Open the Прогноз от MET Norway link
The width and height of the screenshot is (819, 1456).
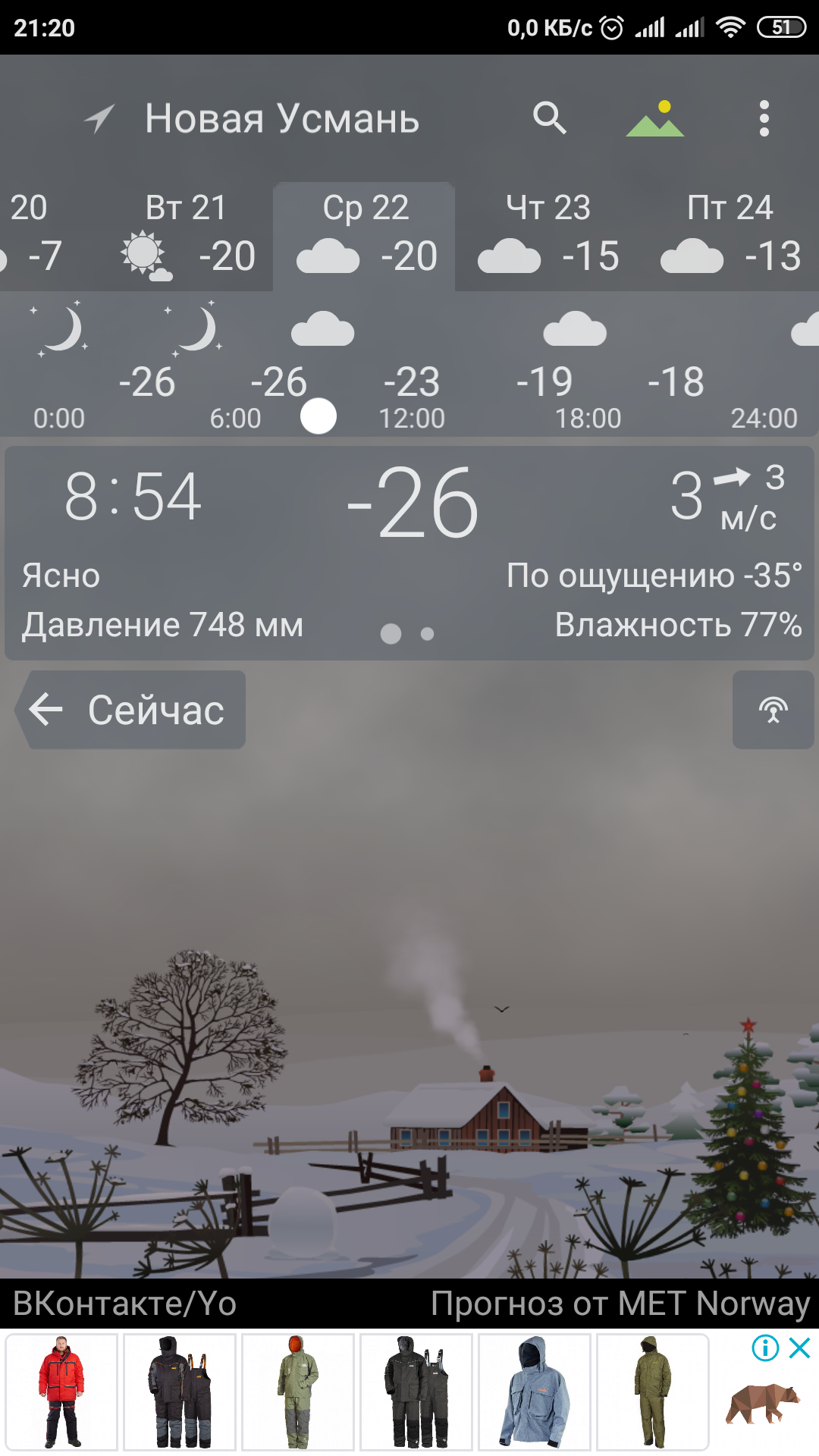(620, 1304)
